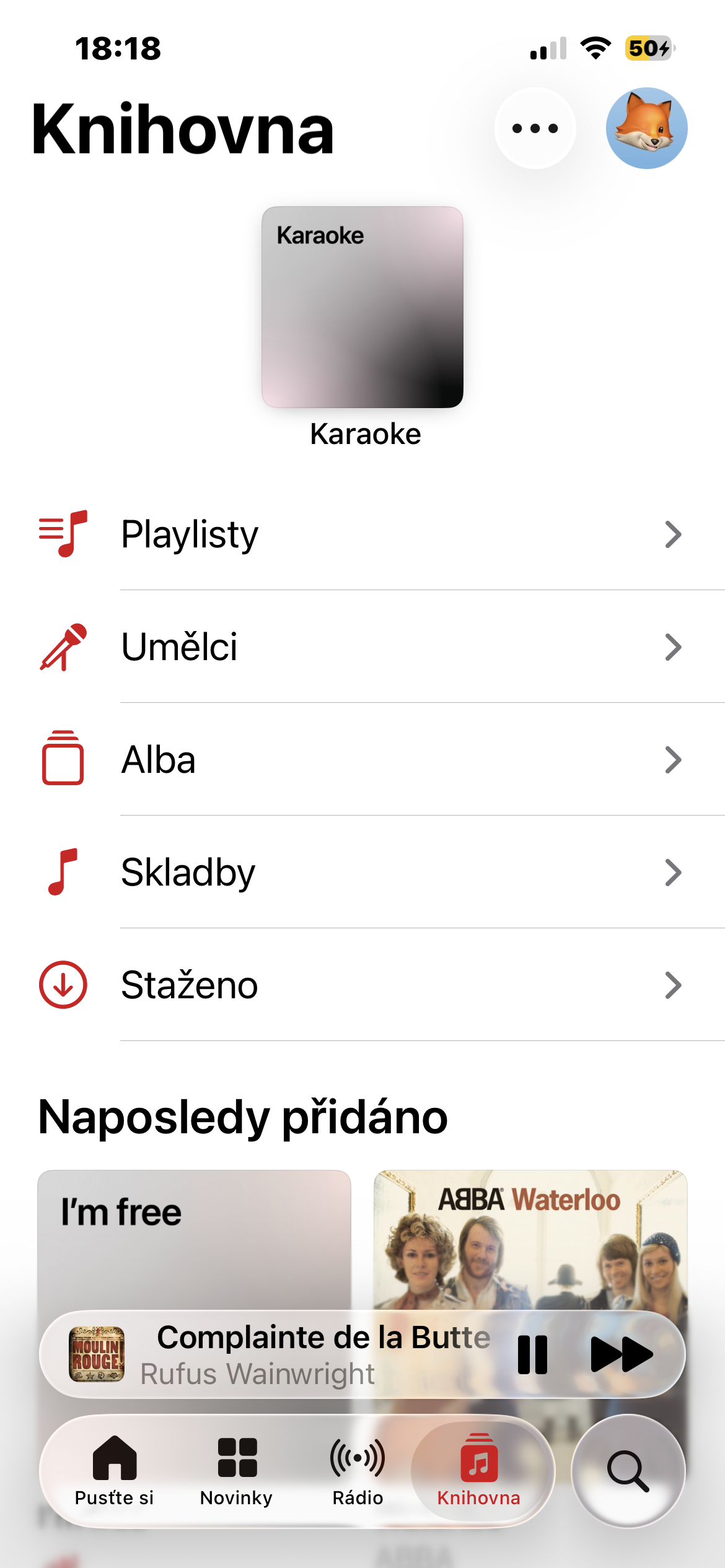Open the pinned Karaoke playlist
This screenshot has height=1568, width=725.
click(362, 307)
